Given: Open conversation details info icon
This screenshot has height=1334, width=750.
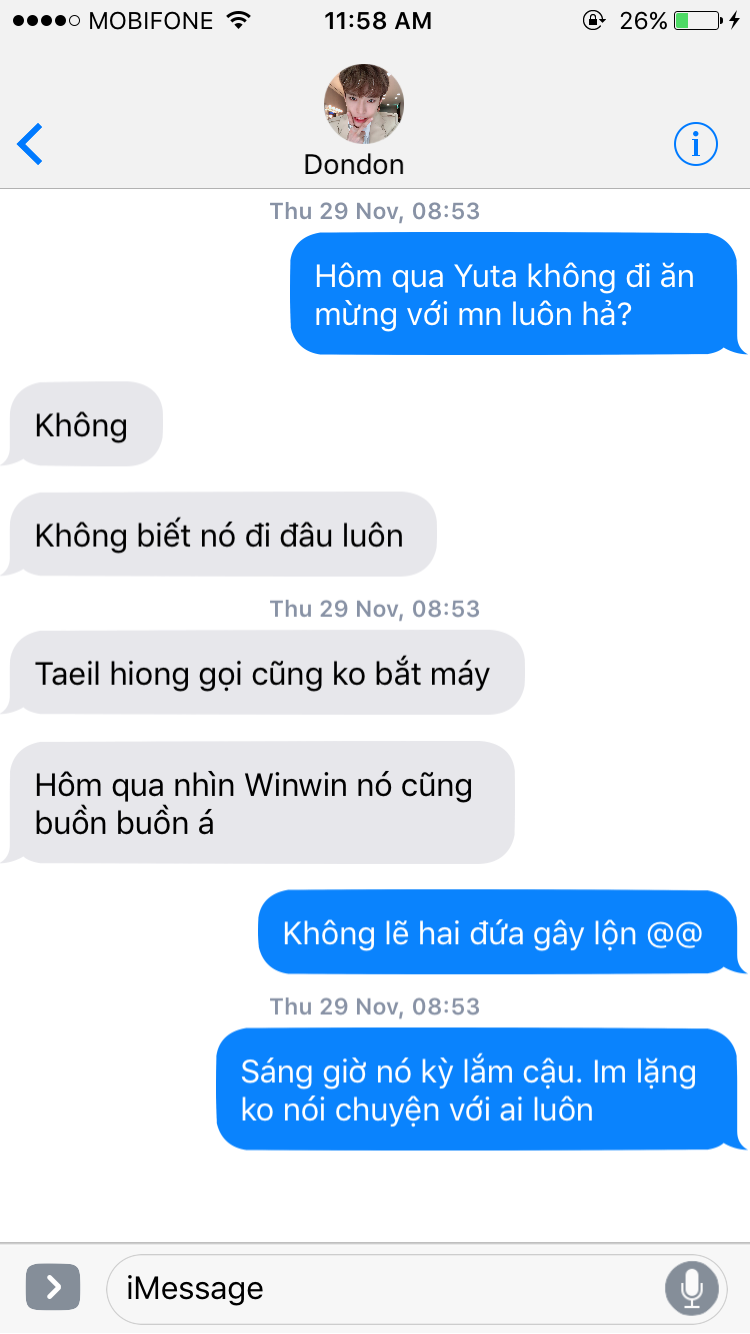Looking at the screenshot, I should point(696,144).
